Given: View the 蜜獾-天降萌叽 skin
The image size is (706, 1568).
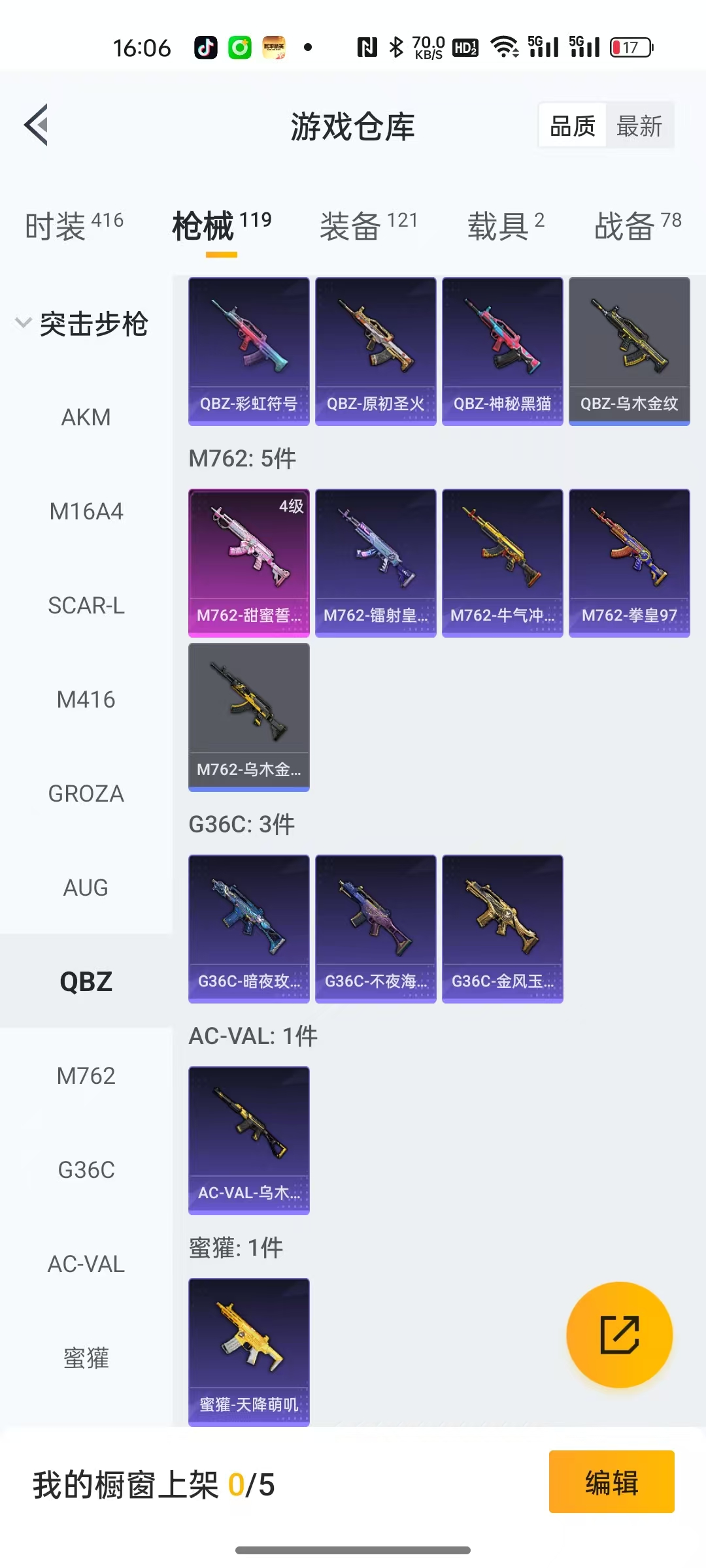Looking at the screenshot, I should tap(248, 1352).
